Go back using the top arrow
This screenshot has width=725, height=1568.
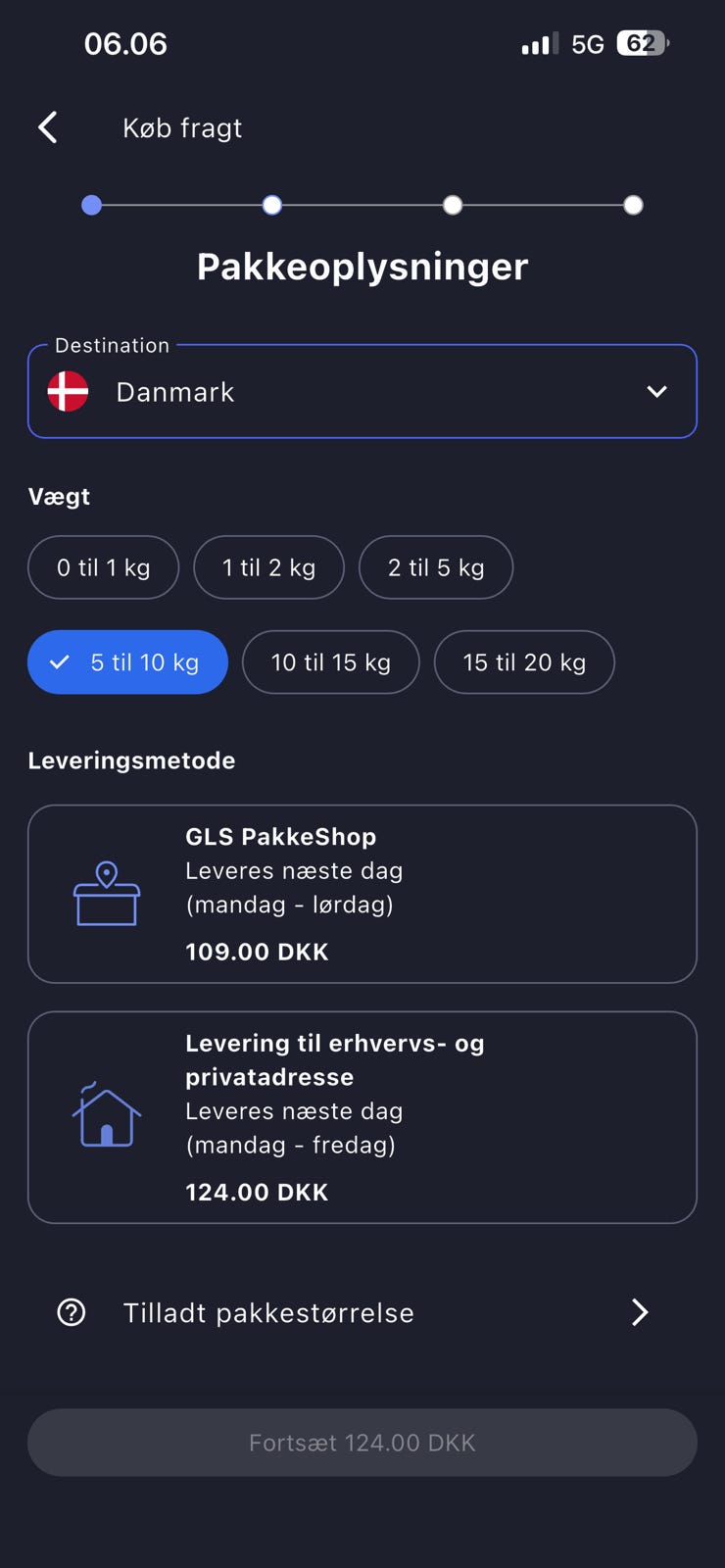click(47, 127)
